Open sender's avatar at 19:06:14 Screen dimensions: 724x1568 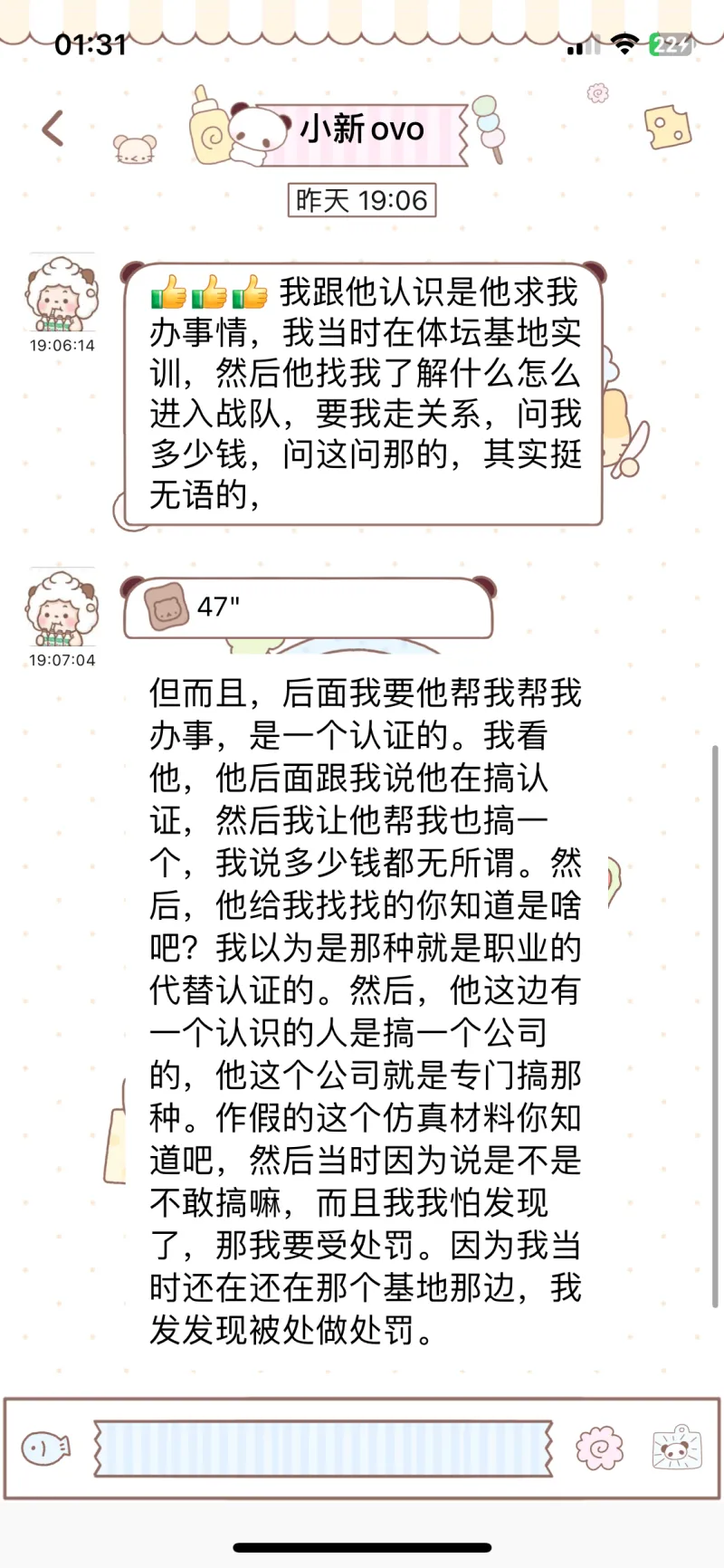click(x=61, y=293)
